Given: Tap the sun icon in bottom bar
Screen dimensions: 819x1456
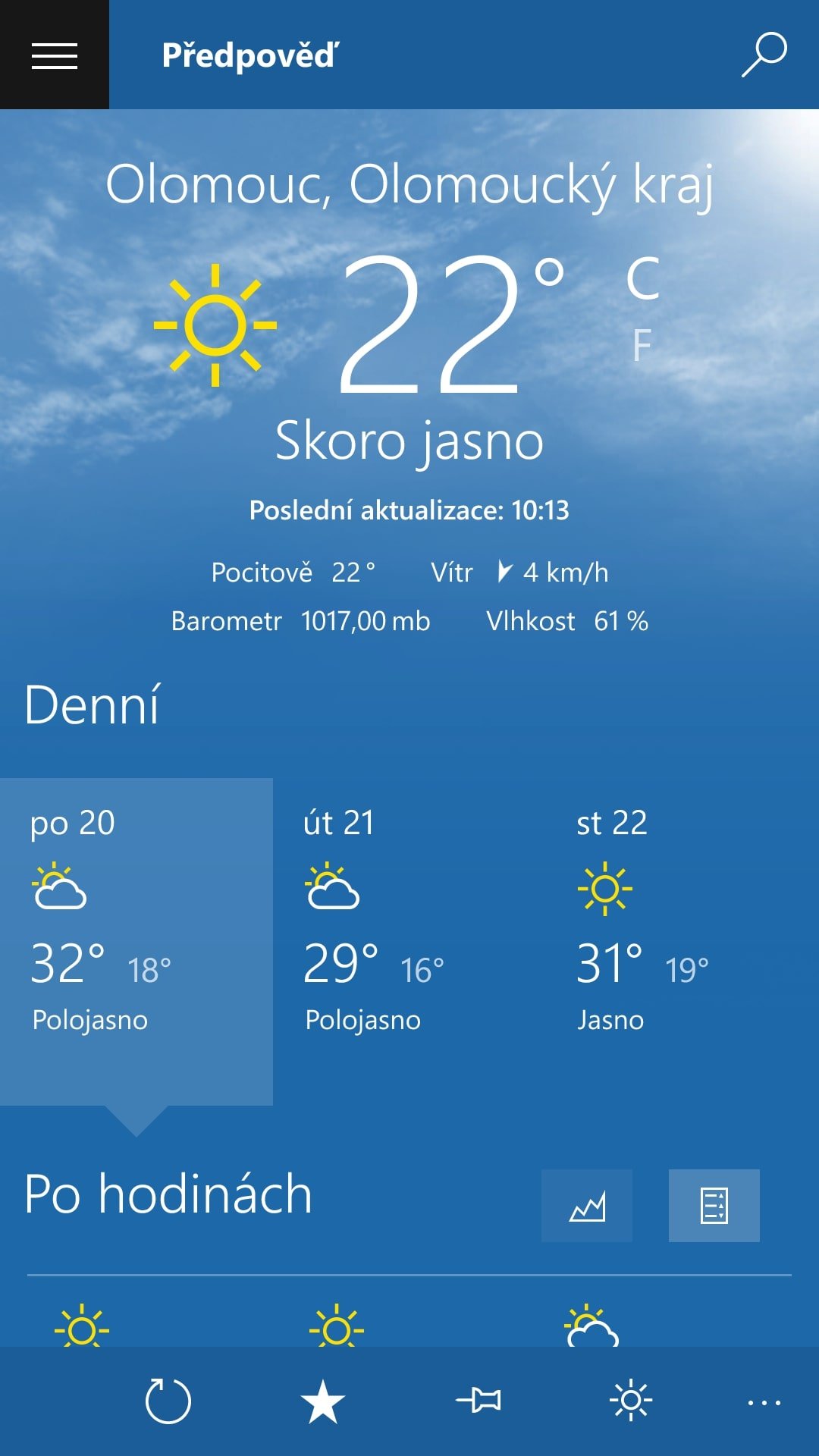Looking at the screenshot, I should pyautogui.click(x=631, y=1401).
